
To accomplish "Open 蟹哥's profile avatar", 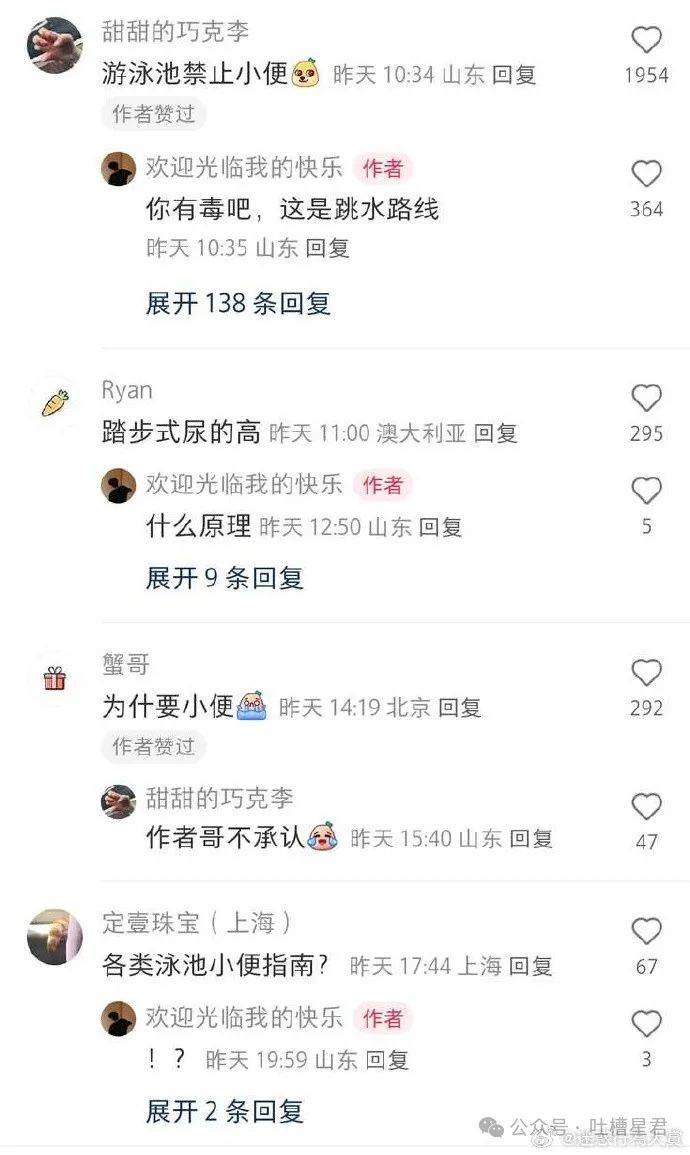I will tap(55, 678).
